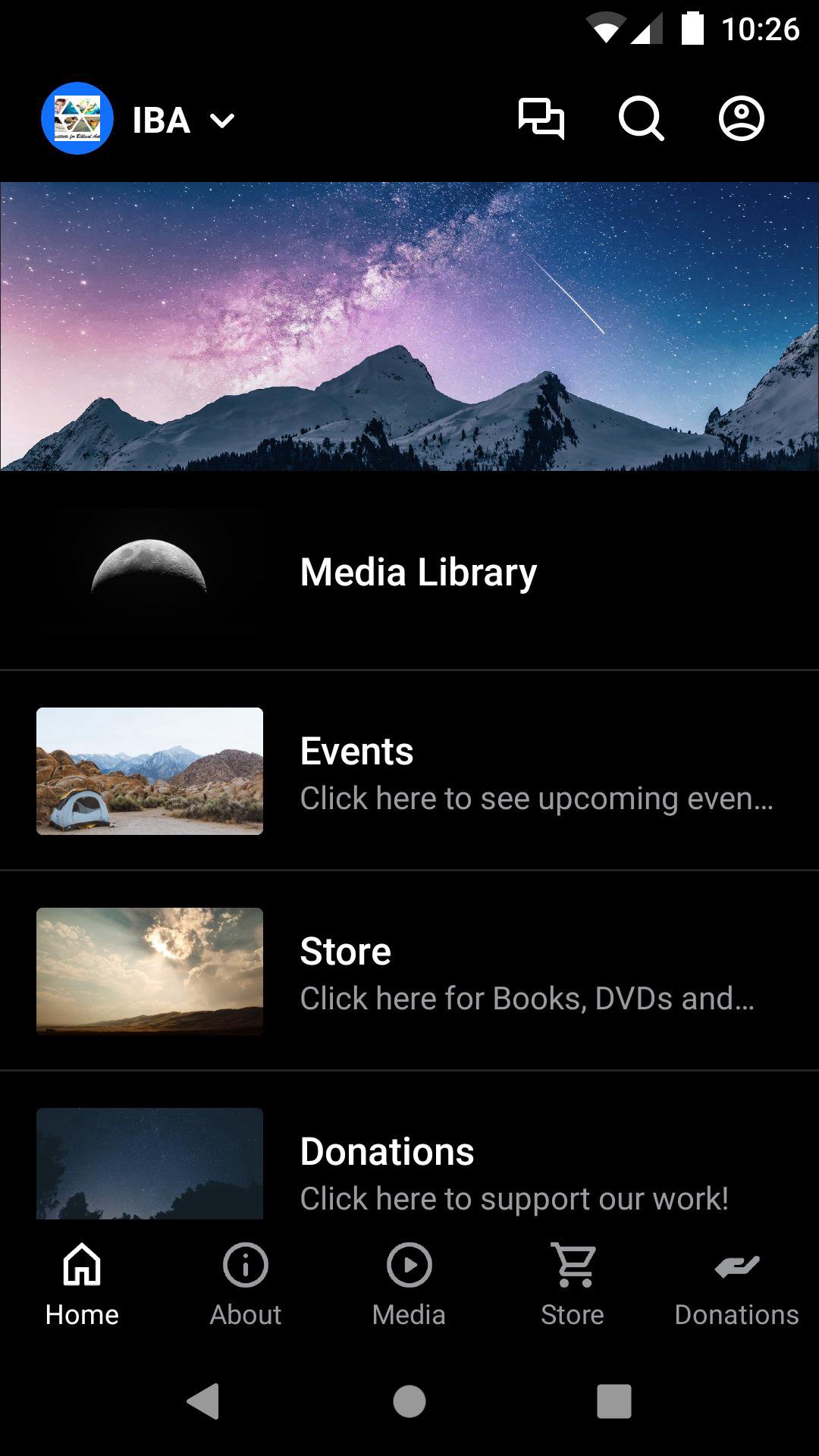This screenshot has height=1456, width=819.
Task: Open the Store list row for Books and DVDs
Action: (x=409, y=972)
